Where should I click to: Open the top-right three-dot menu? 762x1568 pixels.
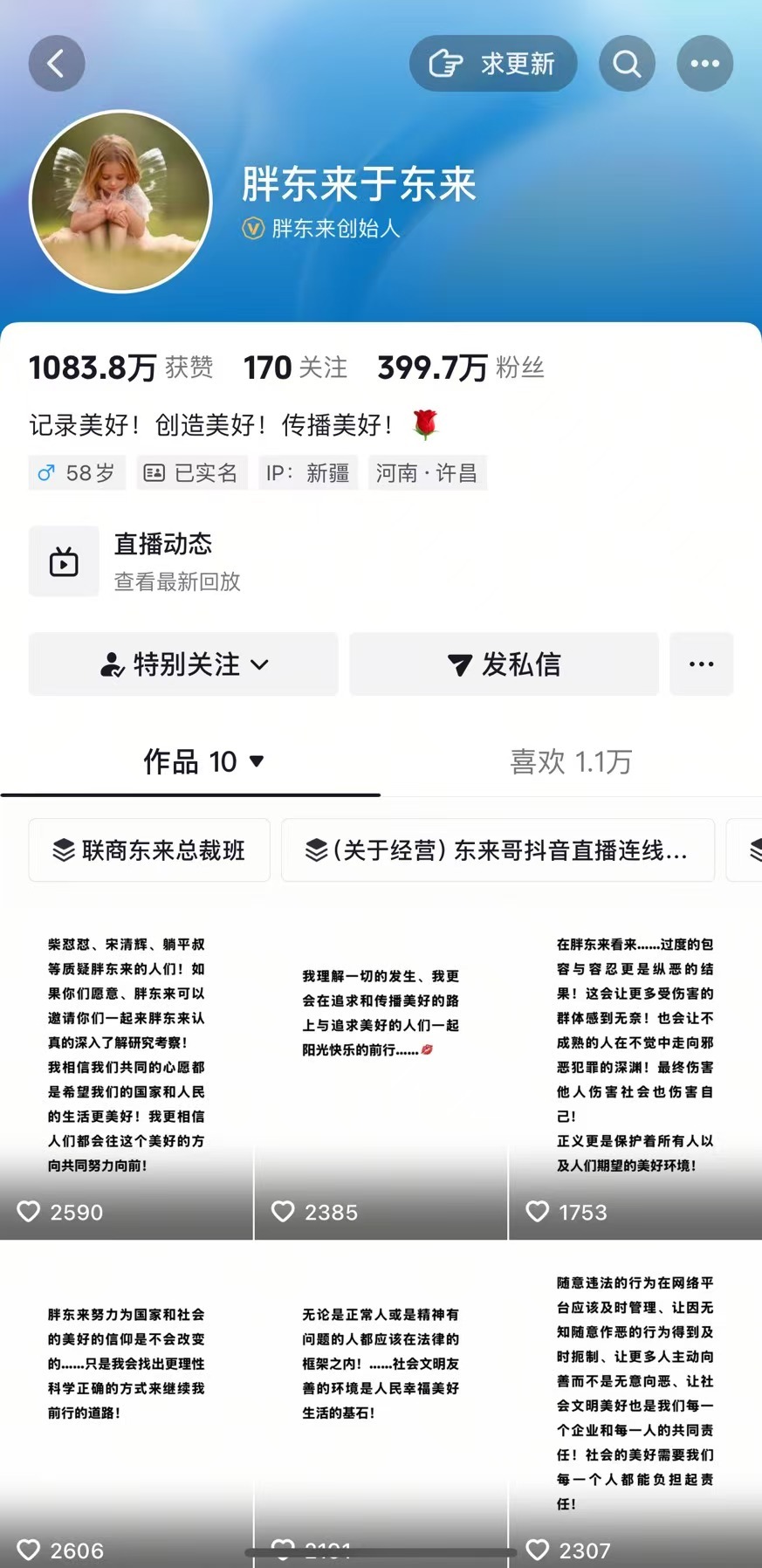[x=704, y=64]
